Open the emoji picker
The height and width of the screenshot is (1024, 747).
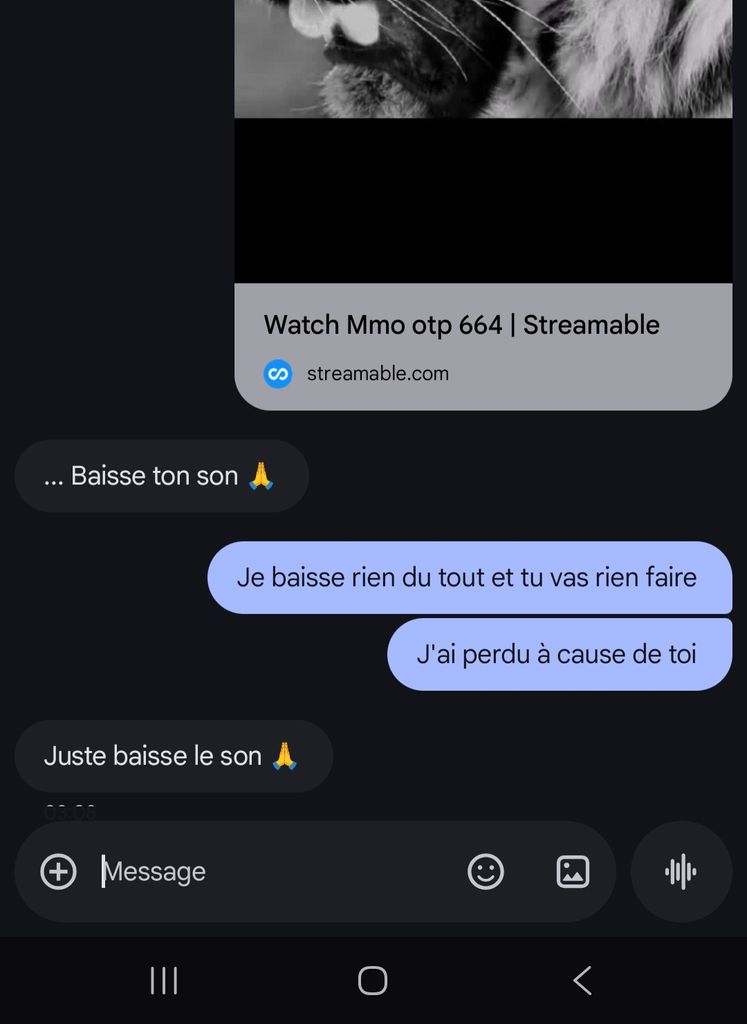pyautogui.click(x=486, y=871)
